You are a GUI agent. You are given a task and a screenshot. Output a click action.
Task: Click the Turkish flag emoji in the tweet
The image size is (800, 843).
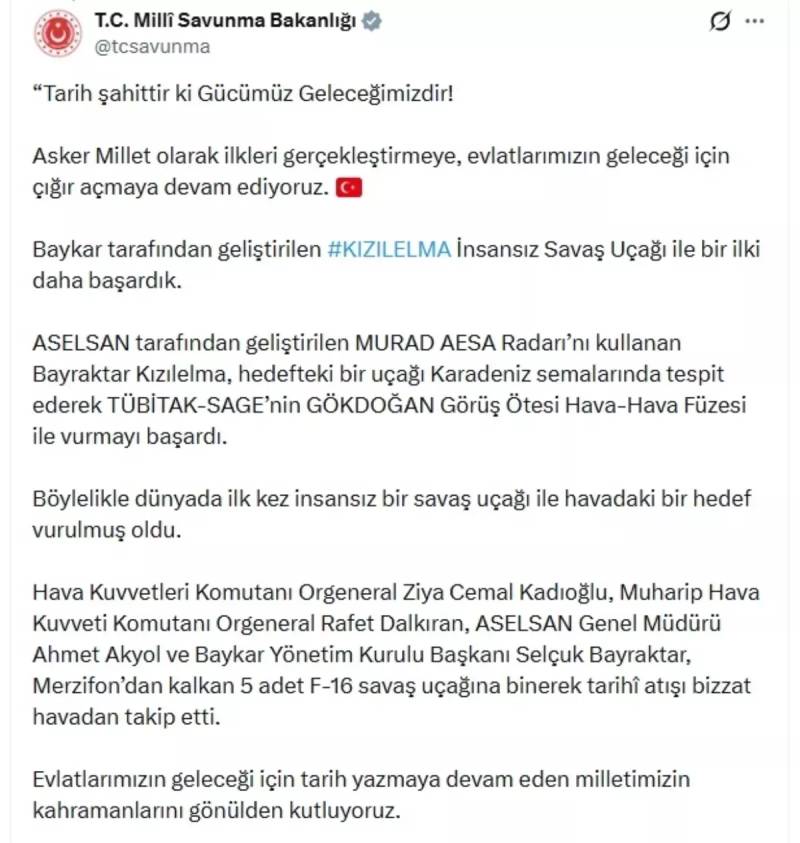click(x=346, y=188)
